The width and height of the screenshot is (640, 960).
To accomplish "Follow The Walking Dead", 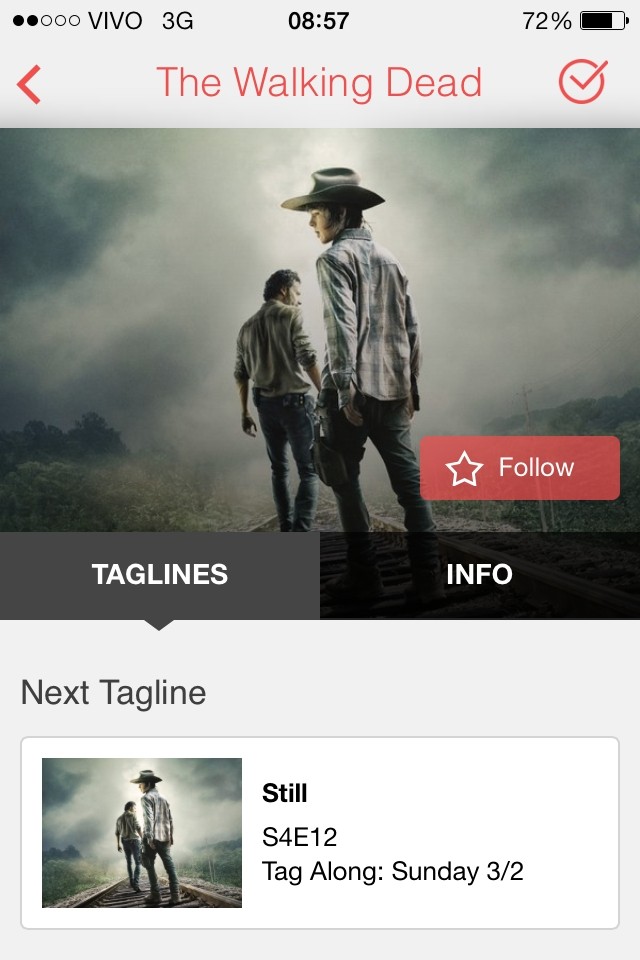I will tap(519, 468).
